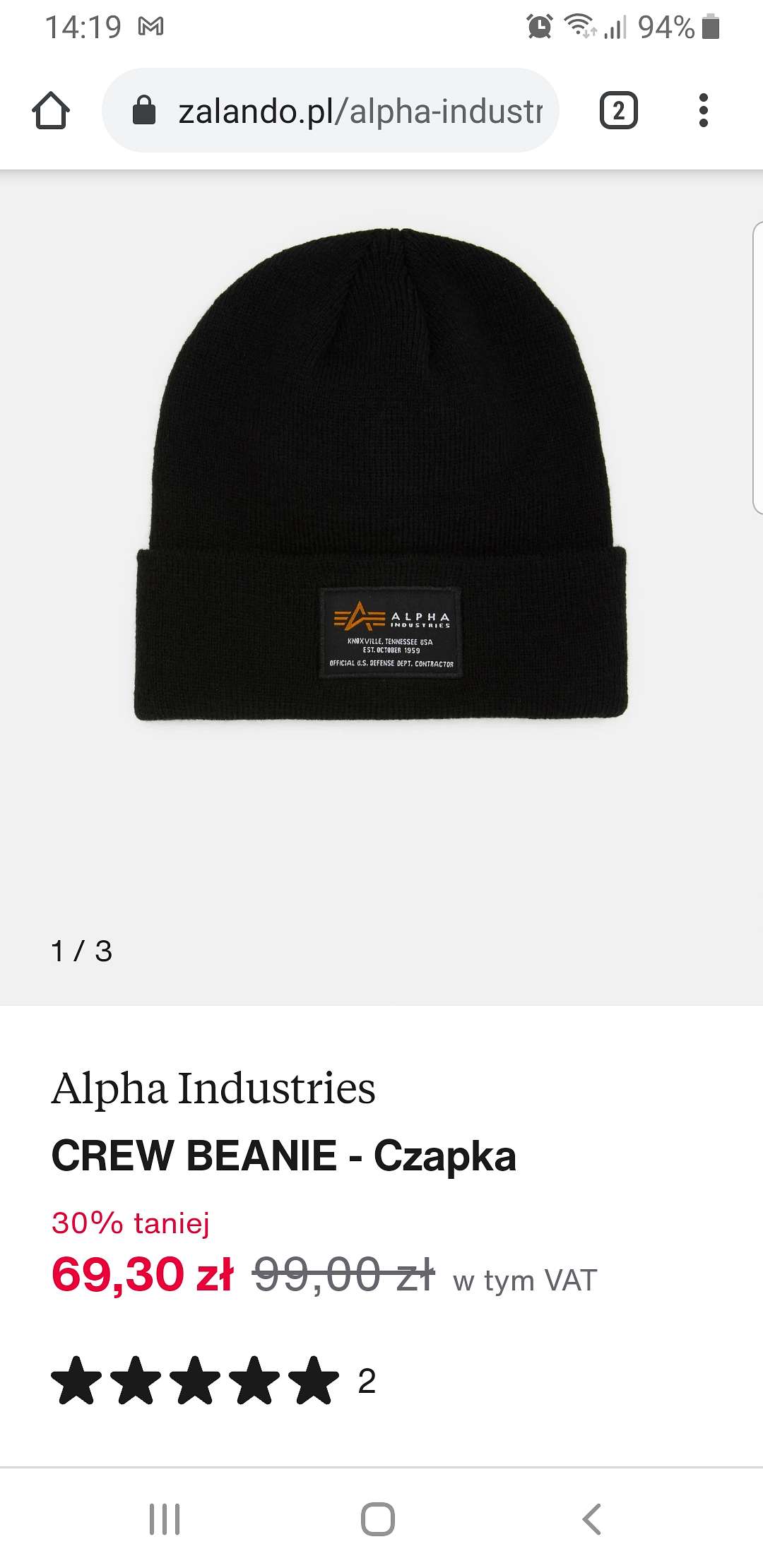Go back with the system back button
This screenshot has width=763, height=1568.
pos(591,1519)
